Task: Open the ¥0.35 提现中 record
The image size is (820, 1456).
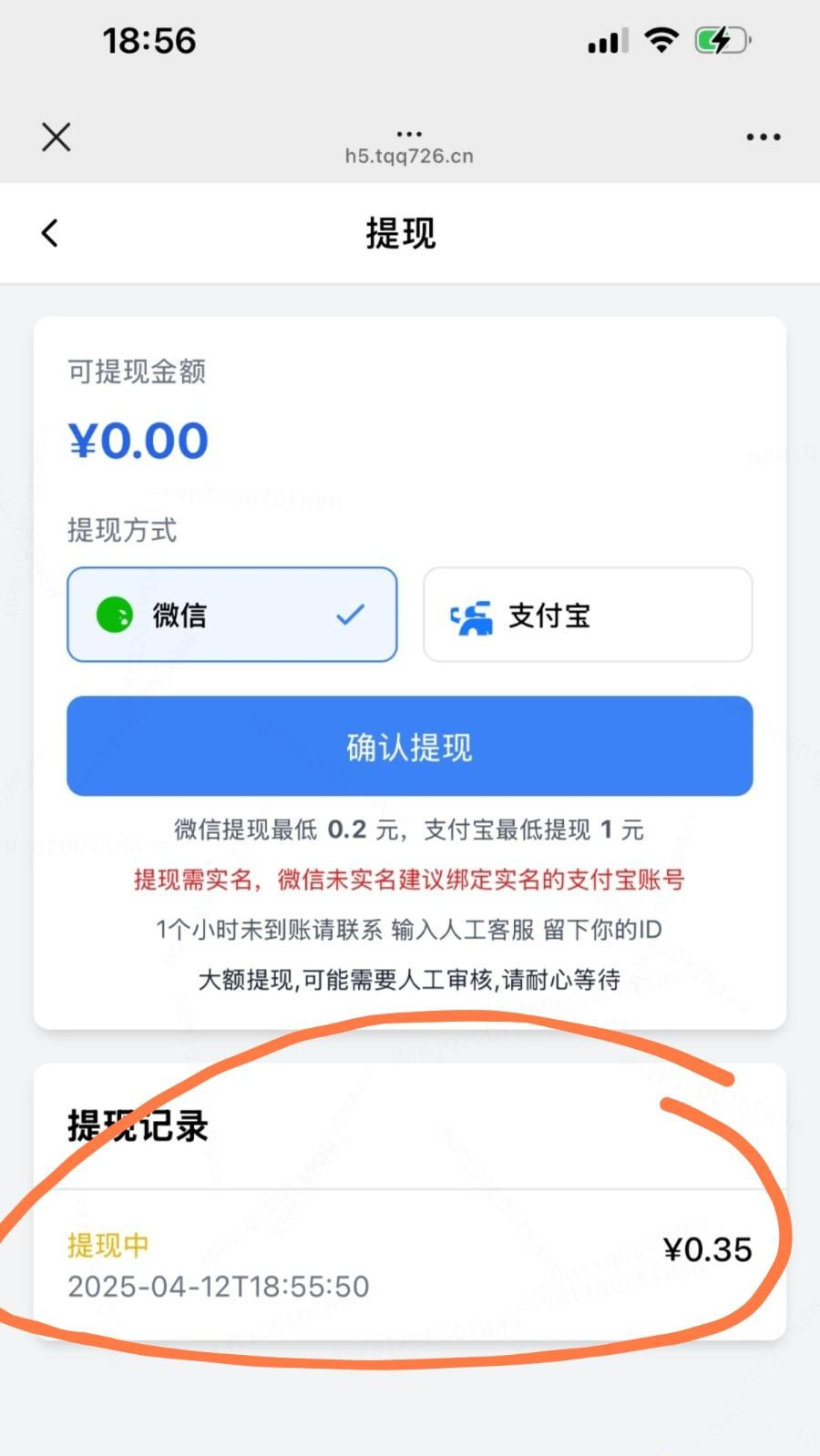Action: [x=410, y=1265]
